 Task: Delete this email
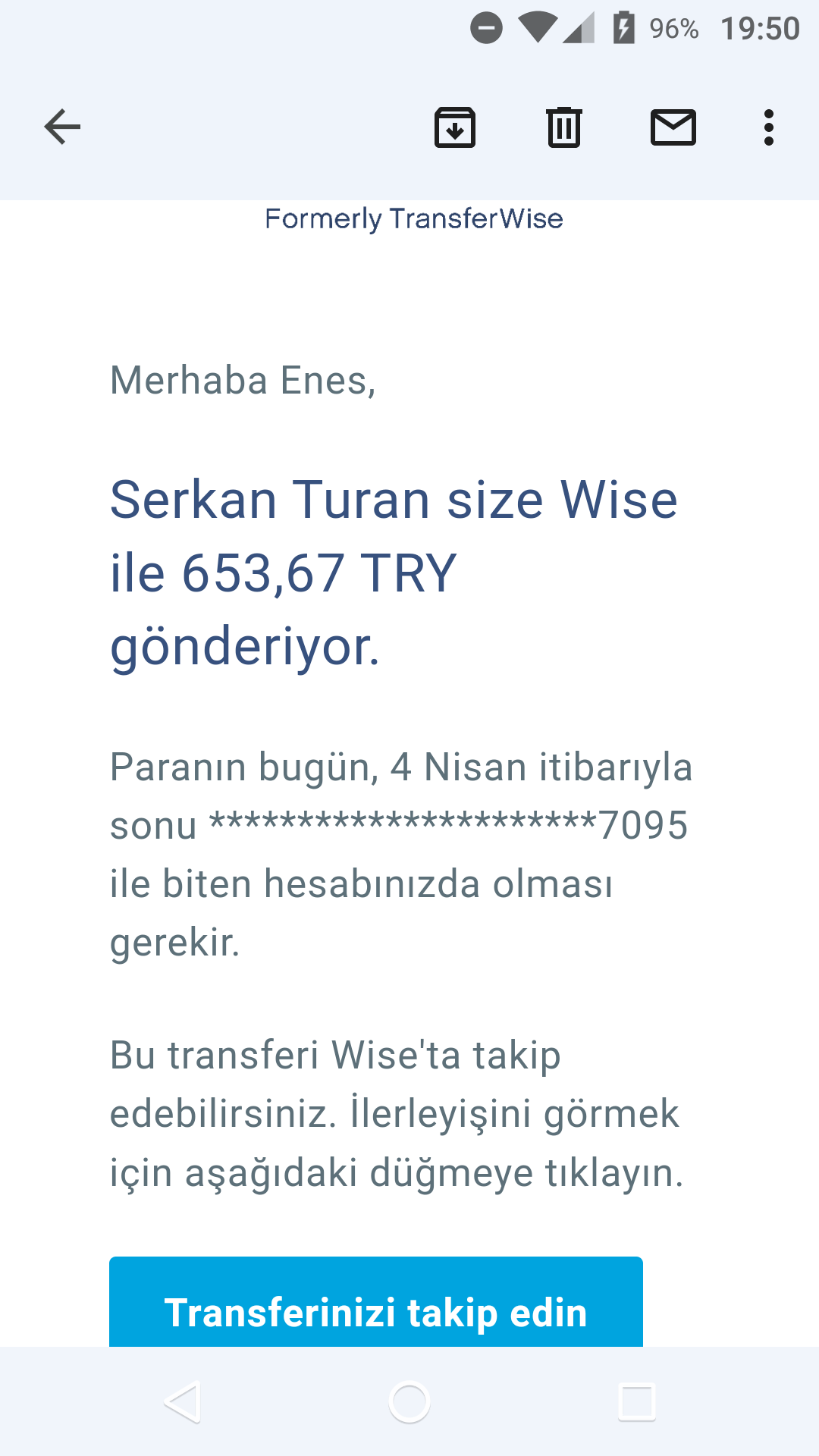[x=564, y=127]
